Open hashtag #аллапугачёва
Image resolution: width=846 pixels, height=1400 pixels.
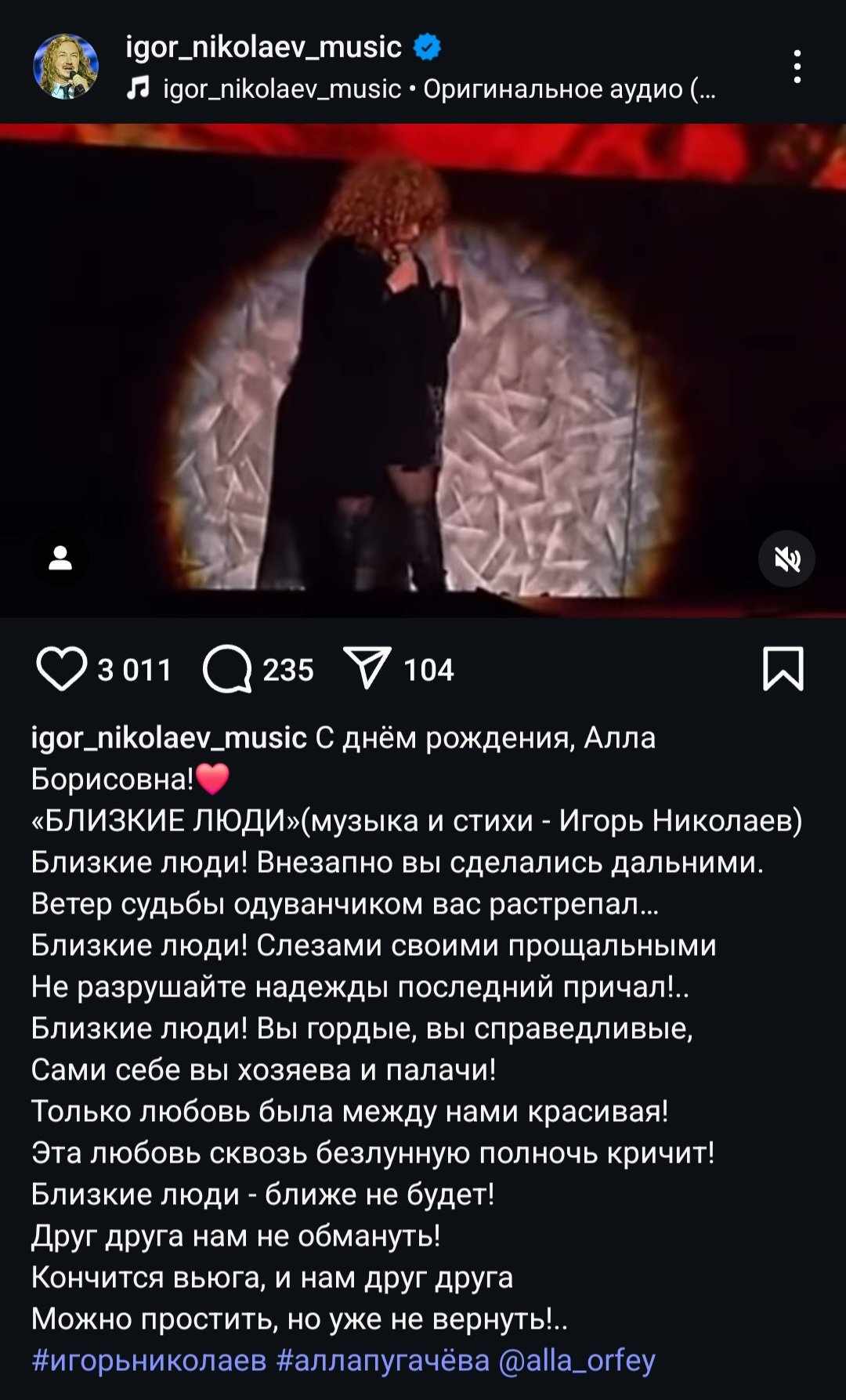383,1361
